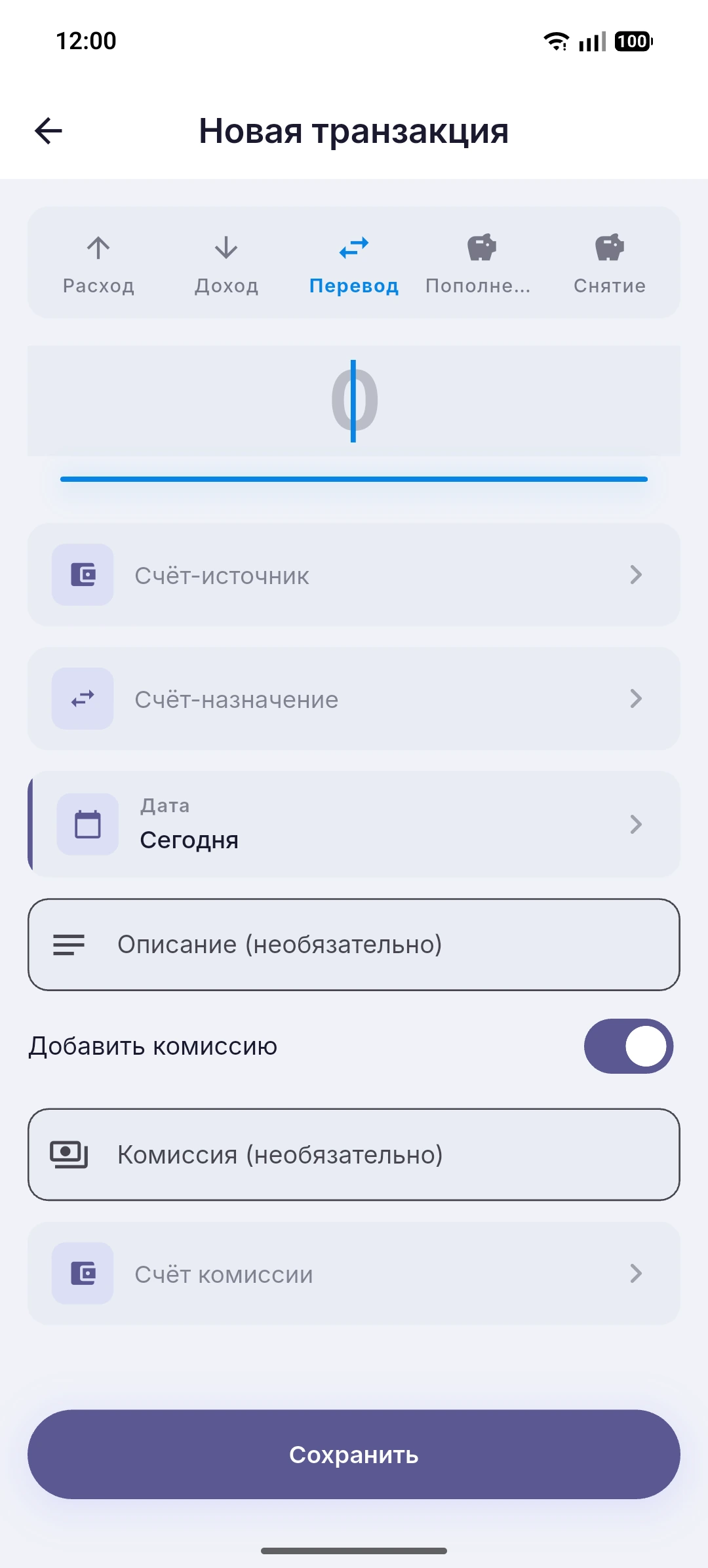Viewport: 708px width, 1568px height.
Task: Open the Счёт комиссии selector
Action: (354, 1273)
